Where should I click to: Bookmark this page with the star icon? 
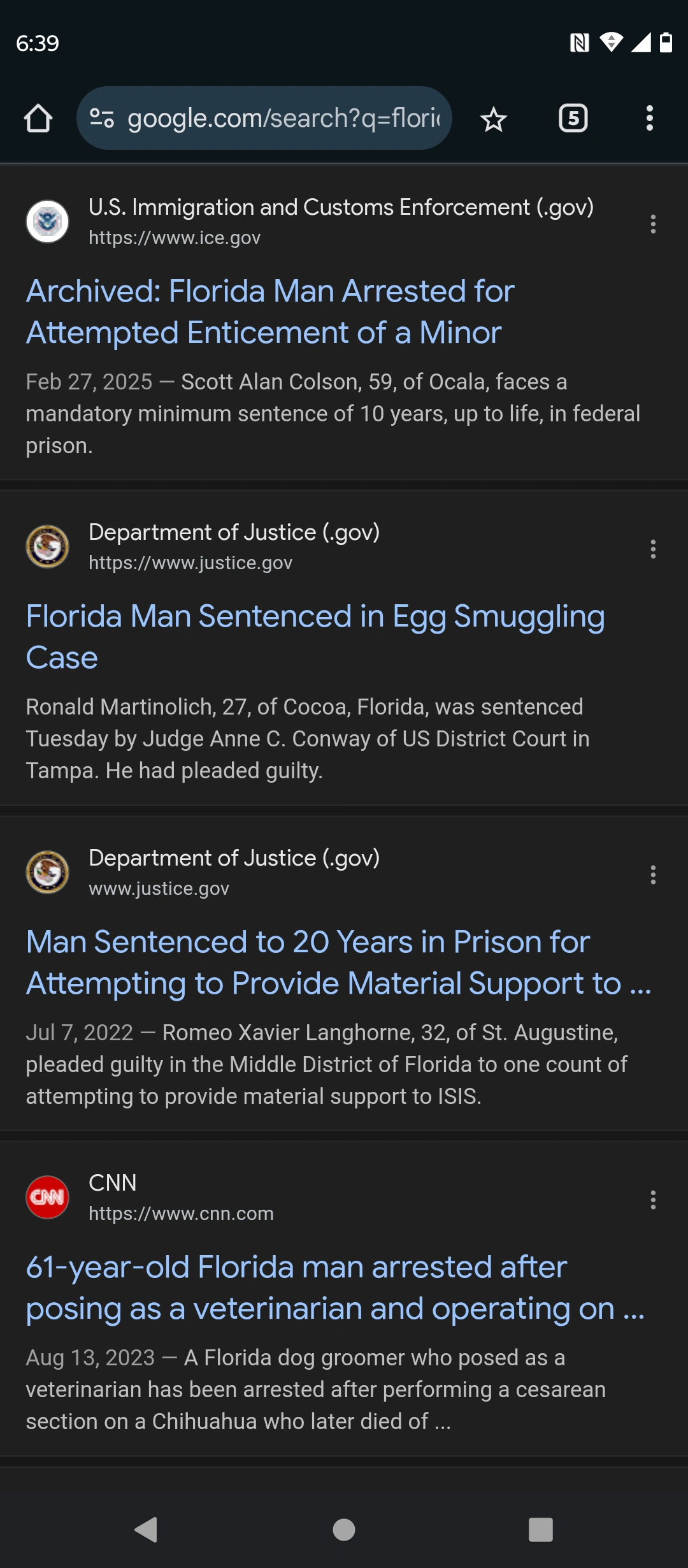coord(494,119)
